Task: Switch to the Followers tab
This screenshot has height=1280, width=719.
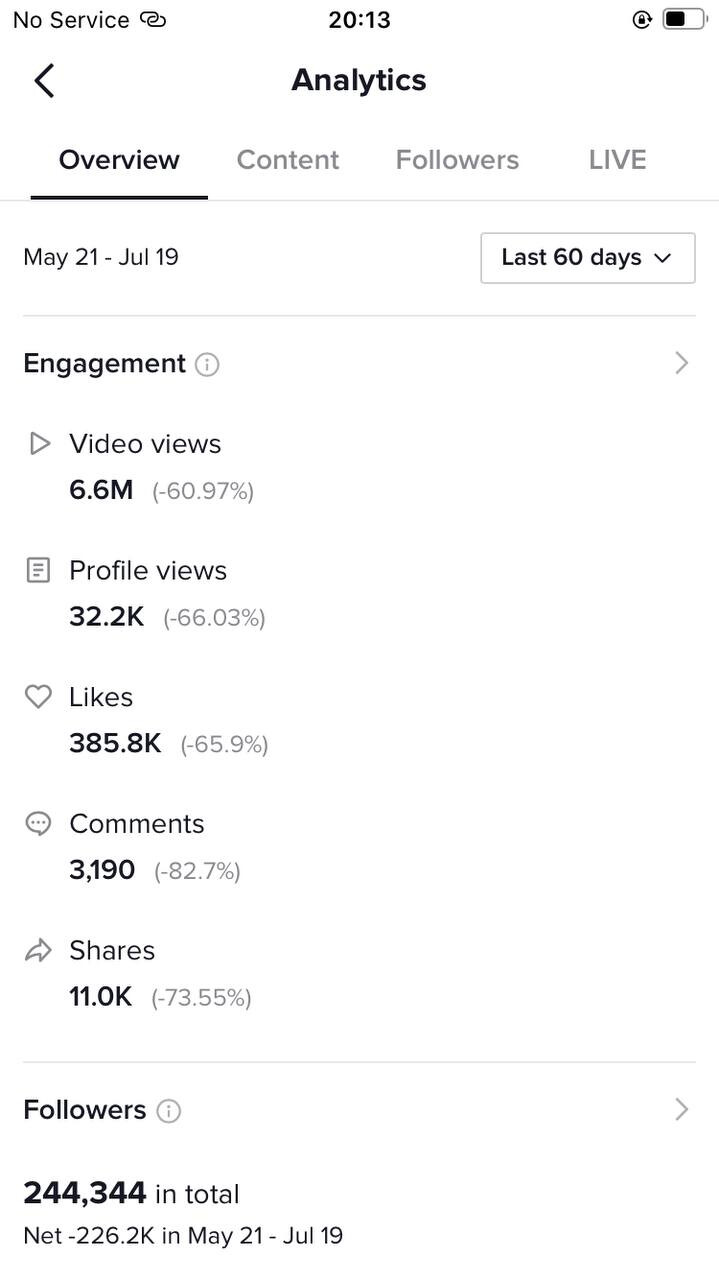Action: pyautogui.click(x=457, y=160)
